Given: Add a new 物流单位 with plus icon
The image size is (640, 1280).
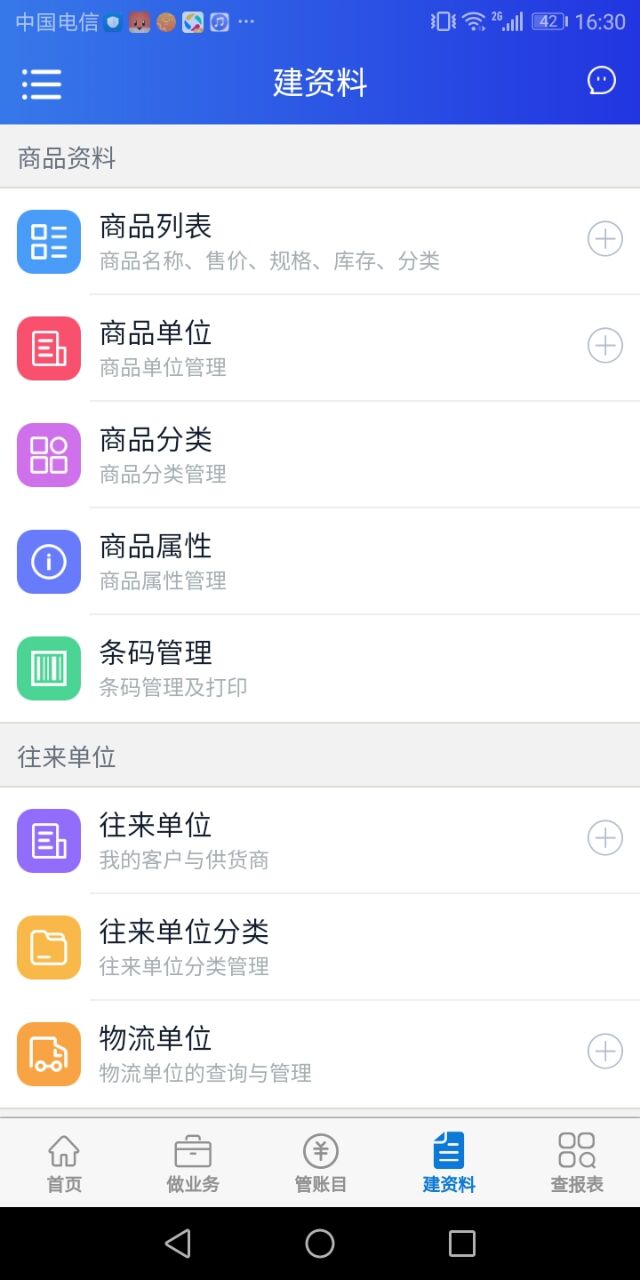Looking at the screenshot, I should pyautogui.click(x=604, y=1051).
